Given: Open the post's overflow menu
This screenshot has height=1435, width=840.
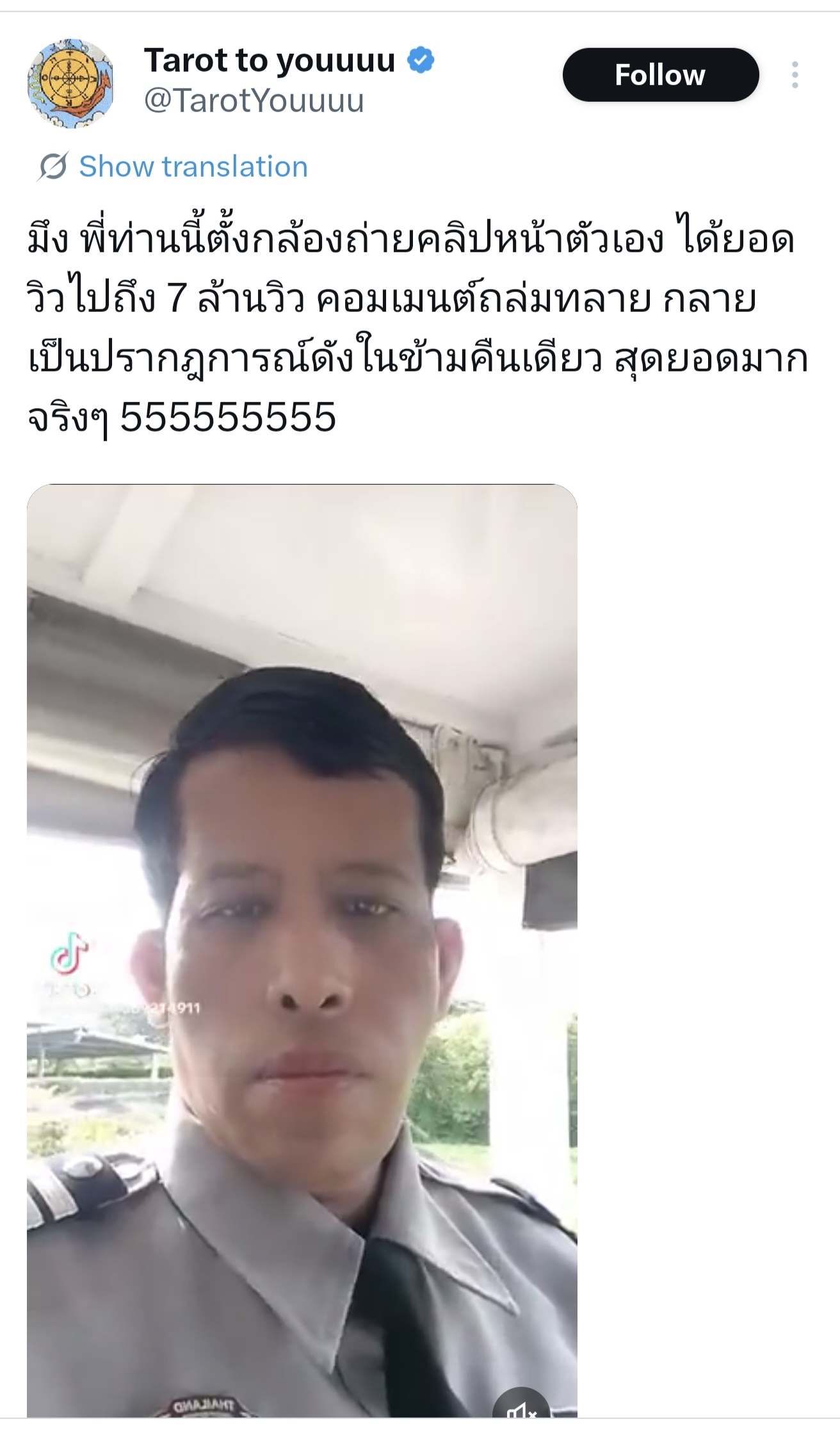Looking at the screenshot, I should pos(795,75).
